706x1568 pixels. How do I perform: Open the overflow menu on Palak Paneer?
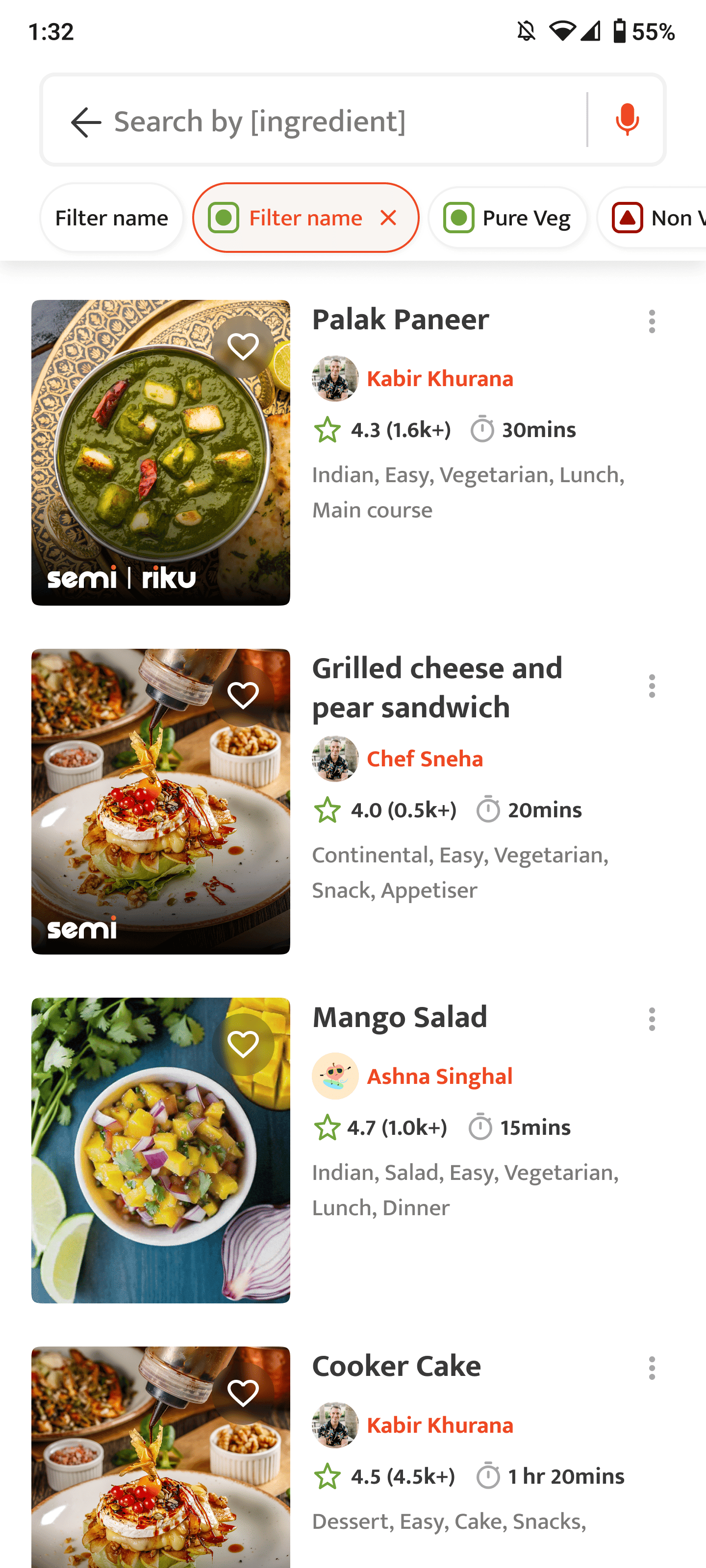tap(652, 321)
